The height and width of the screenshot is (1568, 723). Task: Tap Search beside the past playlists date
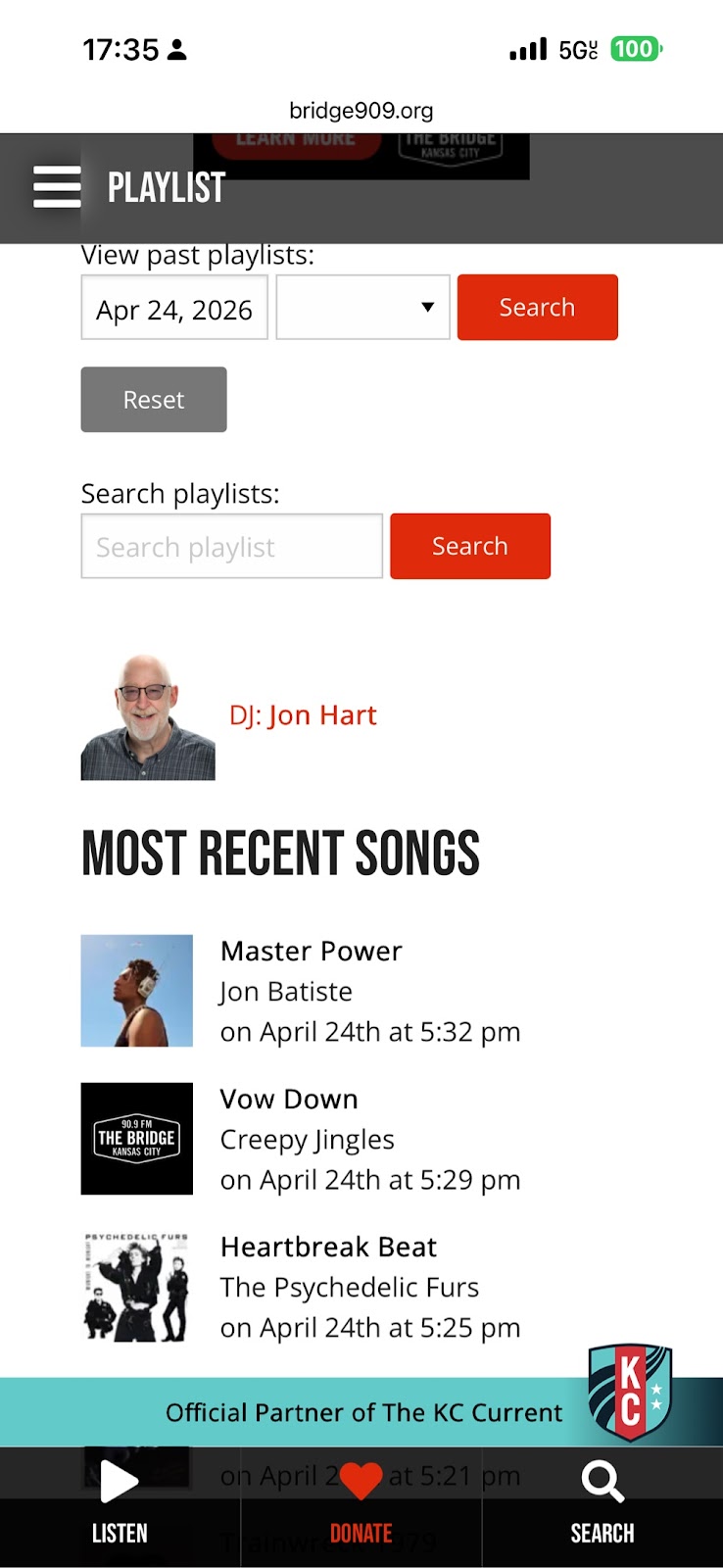point(538,308)
